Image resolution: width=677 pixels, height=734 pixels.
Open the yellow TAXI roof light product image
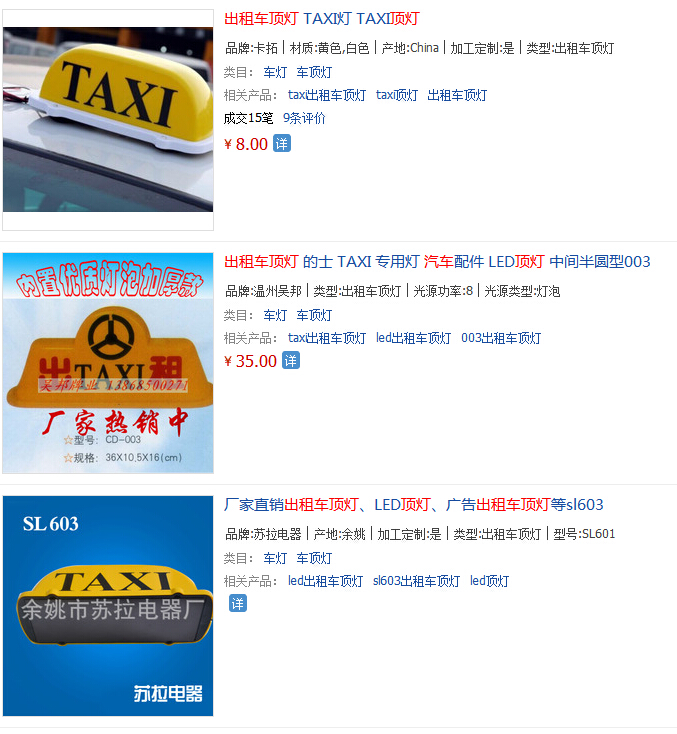[108, 118]
